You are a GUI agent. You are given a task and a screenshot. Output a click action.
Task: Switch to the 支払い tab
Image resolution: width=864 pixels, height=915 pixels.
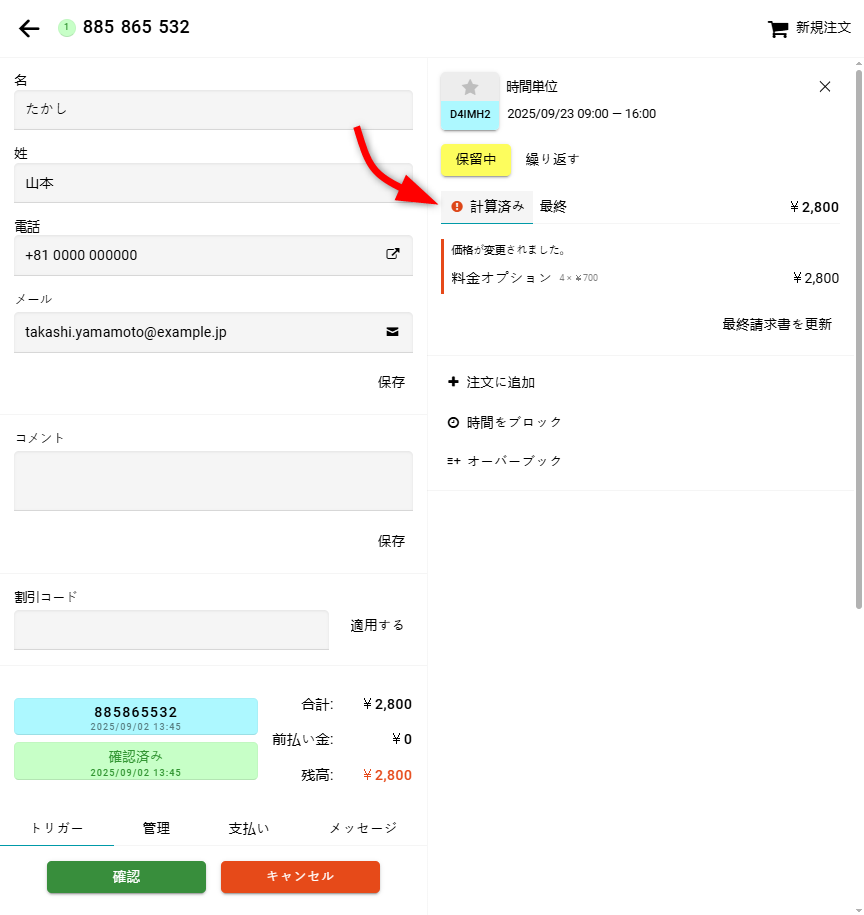[249, 828]
